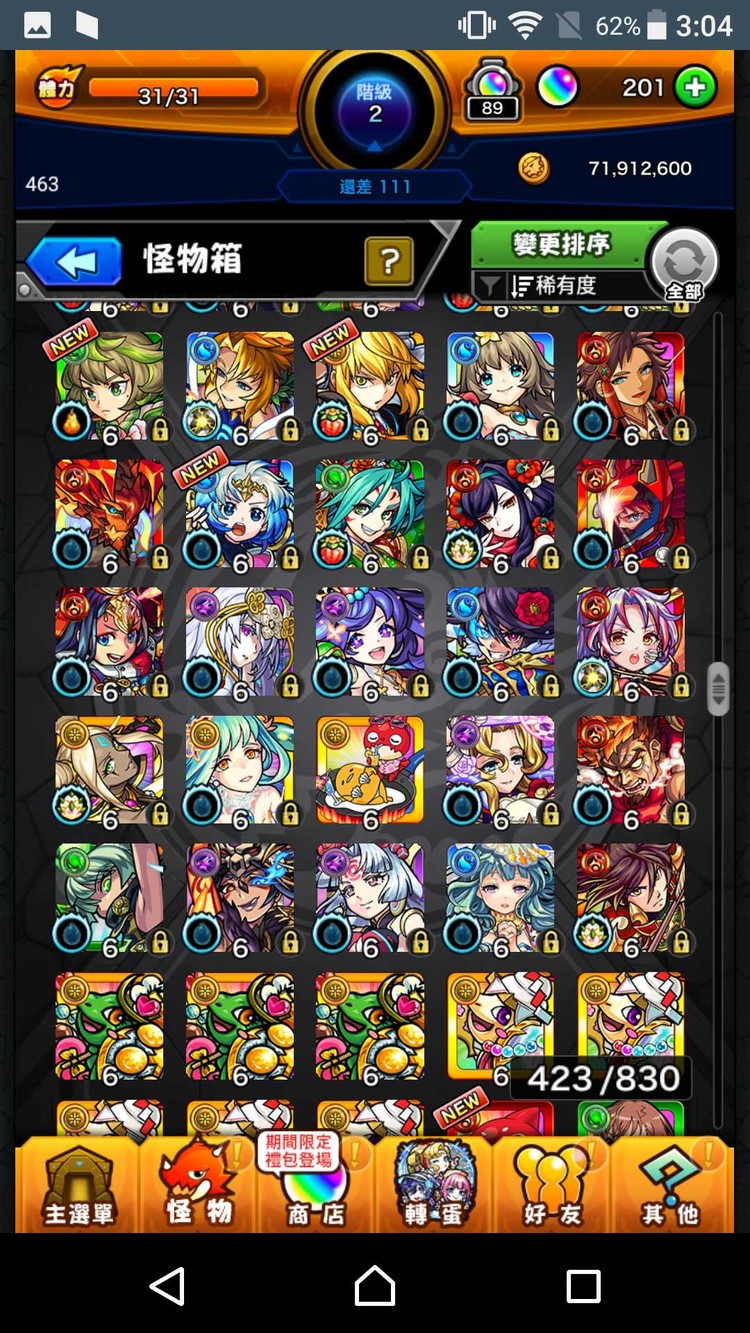Tap the 變更排序 sort button
Screen dimensions: 750x1333
pos(561,245)
